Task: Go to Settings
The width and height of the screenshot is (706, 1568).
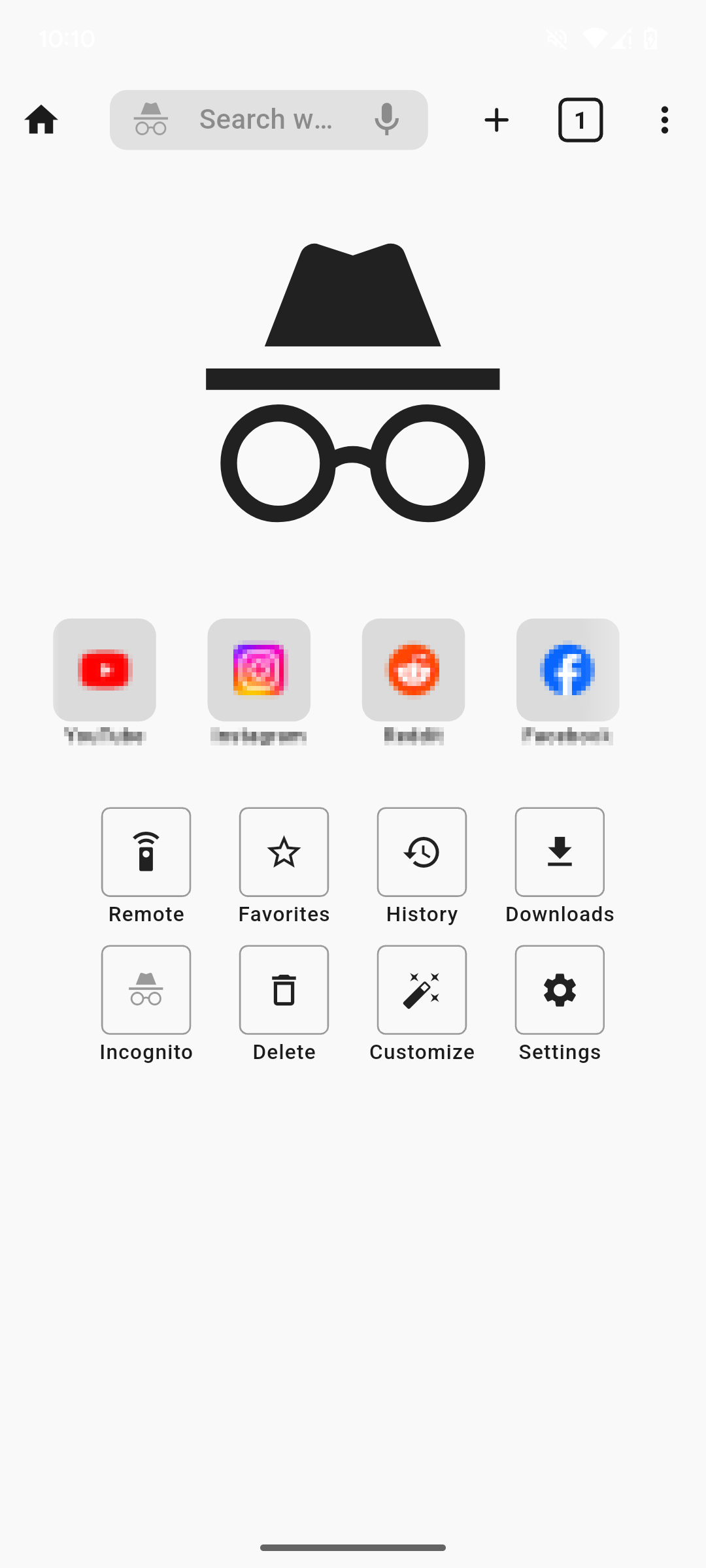Action: click(x=560, y=990)
